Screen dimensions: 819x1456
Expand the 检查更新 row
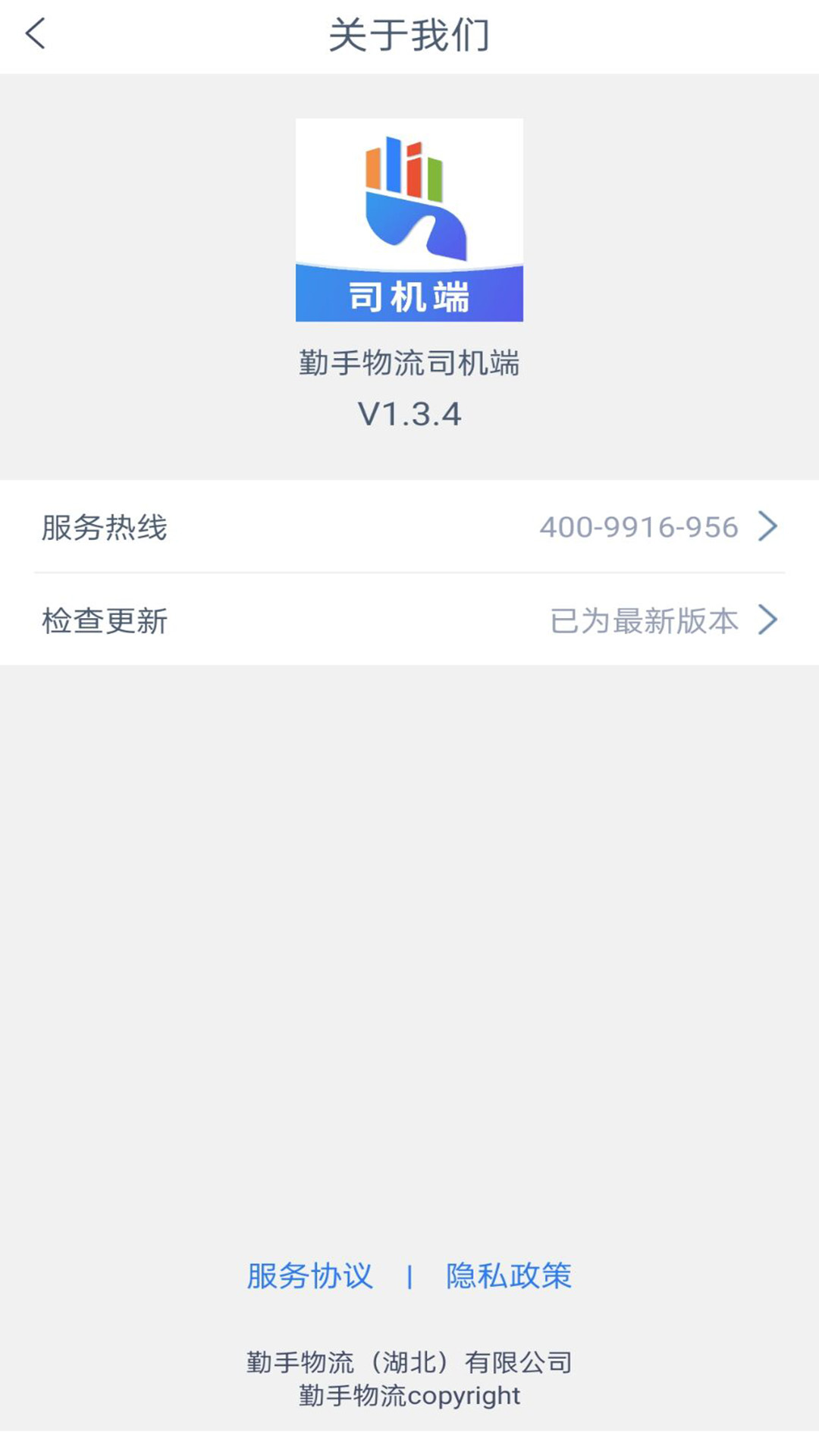pyautogui.click(x=409, y=620)
